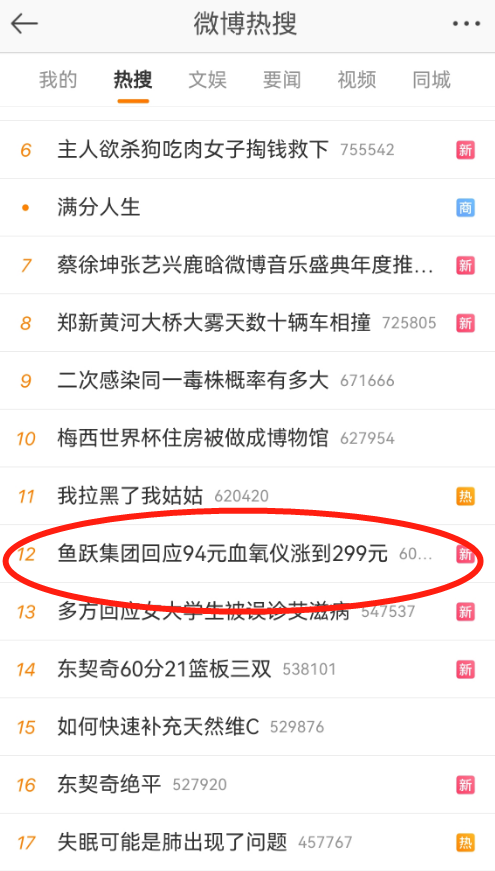Open the 同城 tab
The height and width of the screenshot is (871, 495).
point(431,80)
